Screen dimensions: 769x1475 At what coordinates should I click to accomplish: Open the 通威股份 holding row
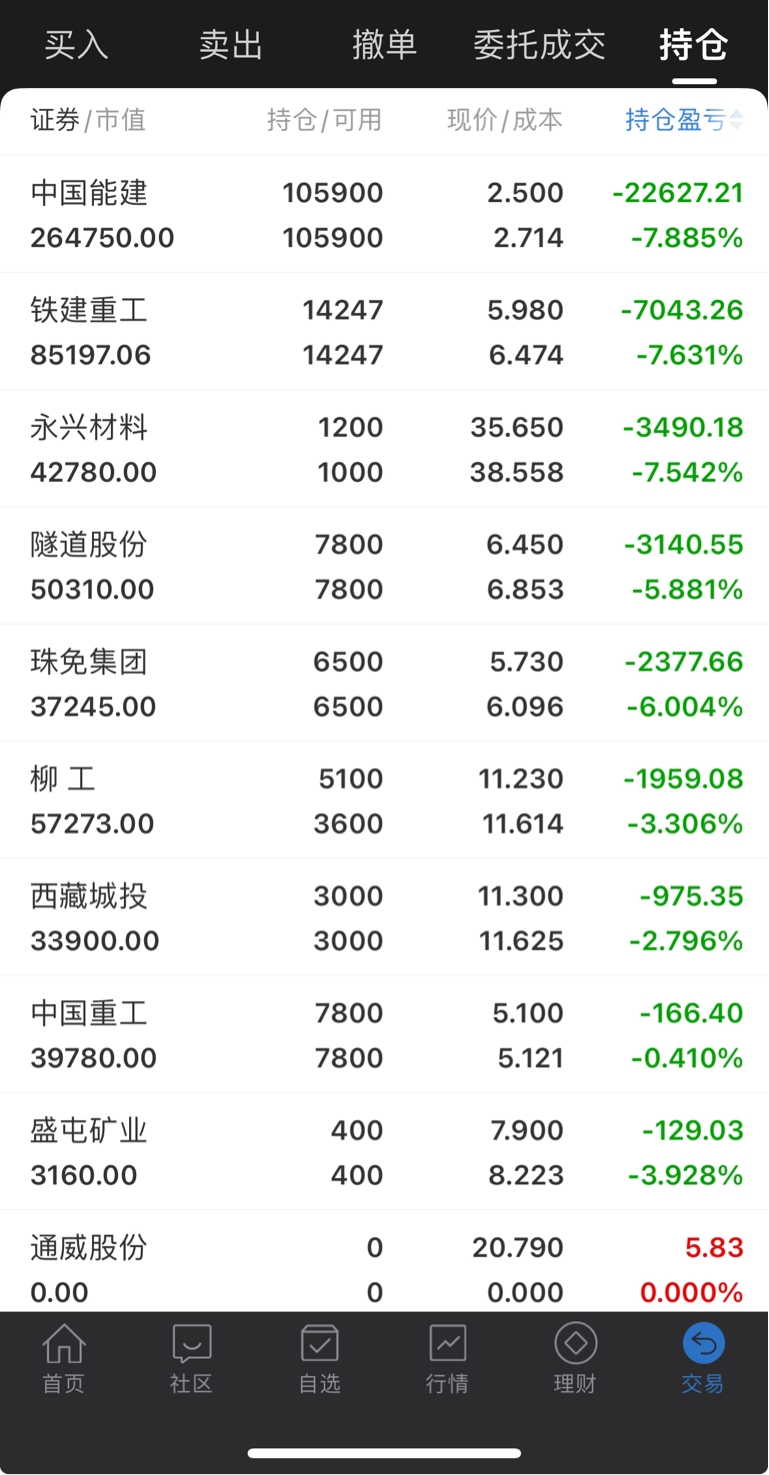(384, 1261)
